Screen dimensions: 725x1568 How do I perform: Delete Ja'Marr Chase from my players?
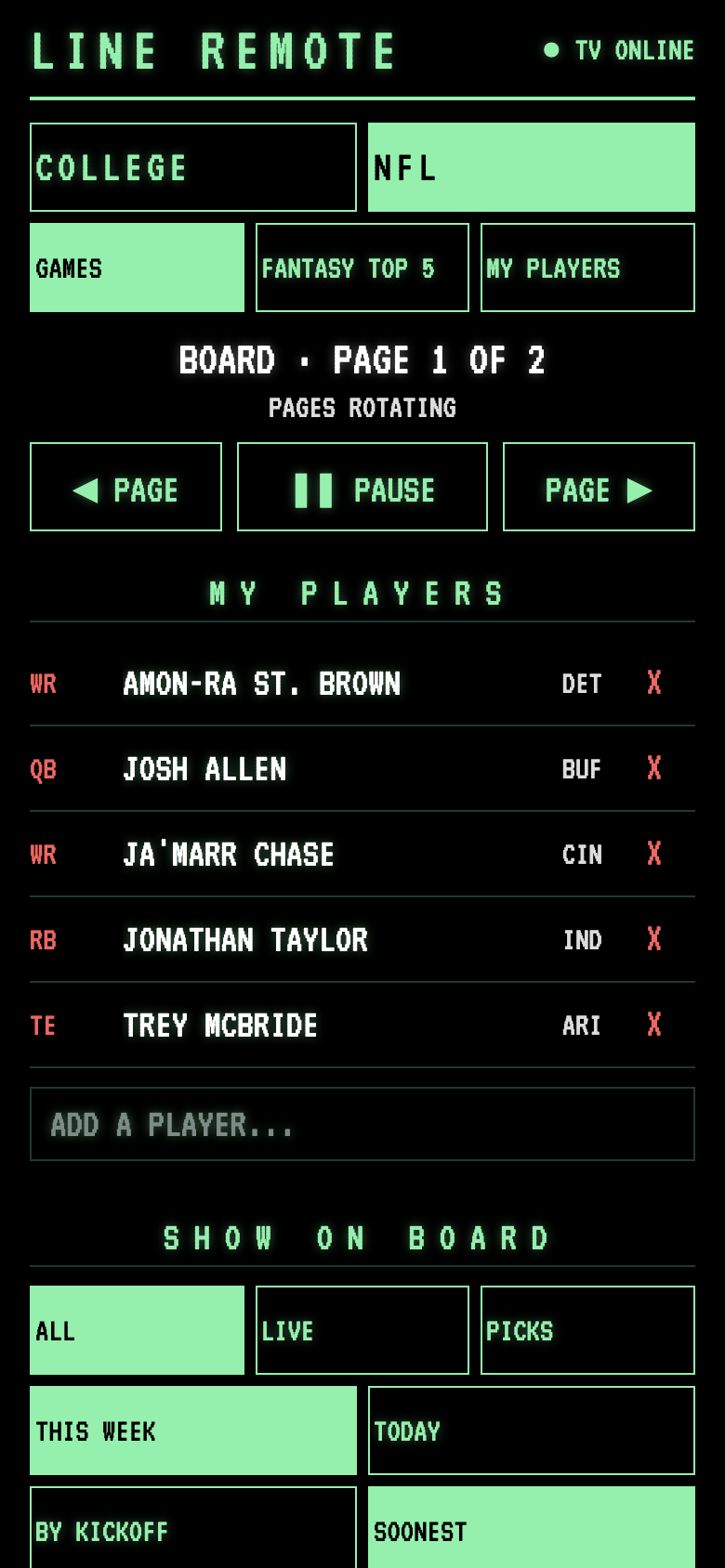pyautogui.click(x=654, y=854)
